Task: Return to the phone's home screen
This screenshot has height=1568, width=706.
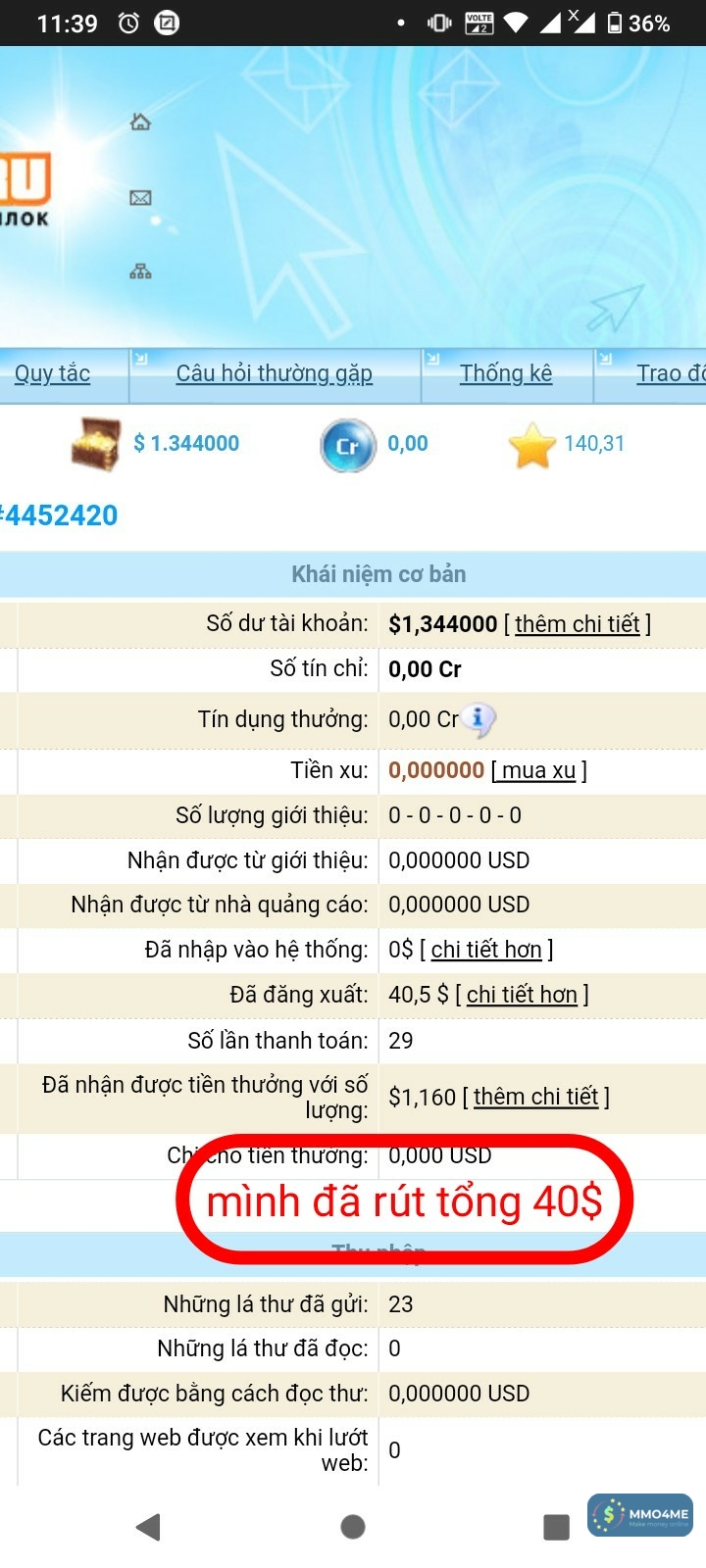Action: (x=353, y=1526)
